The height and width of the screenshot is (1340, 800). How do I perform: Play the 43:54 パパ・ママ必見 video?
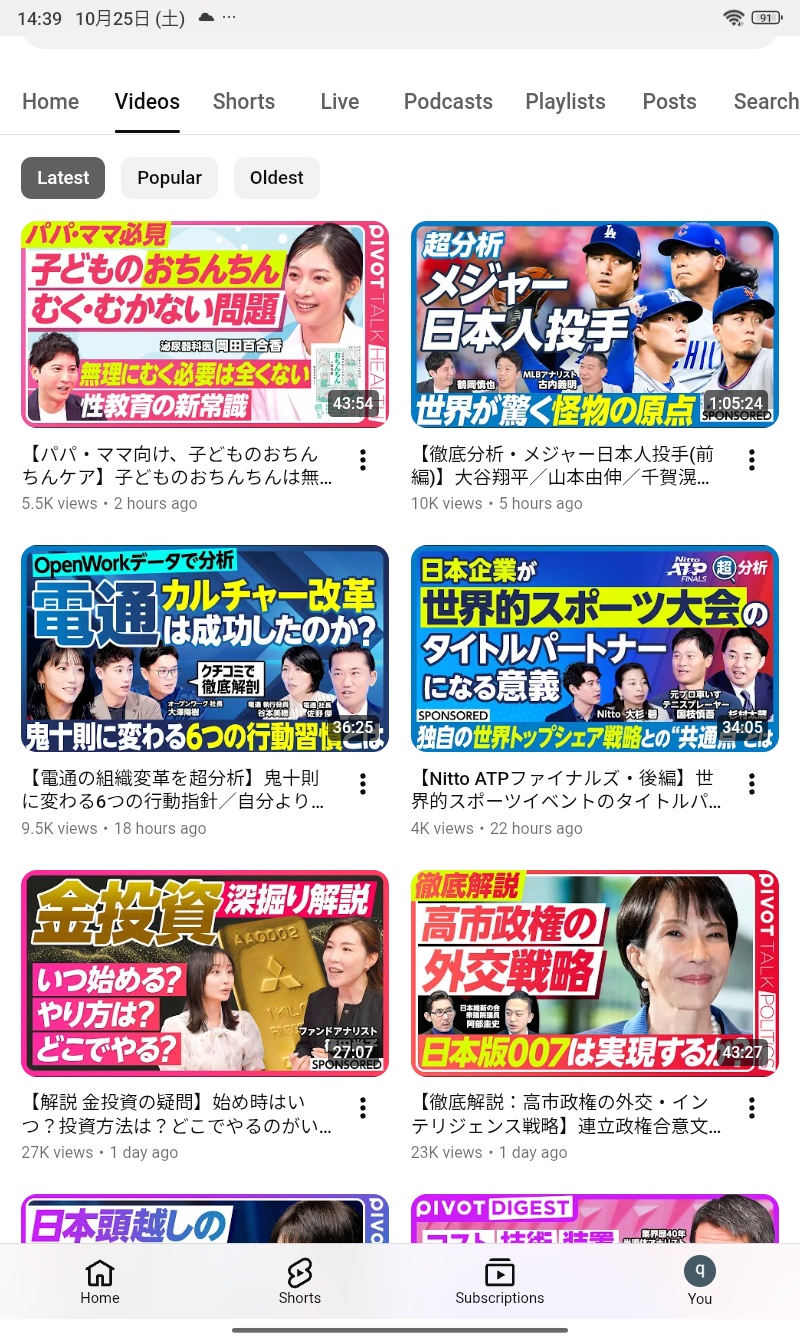(204, 324)
